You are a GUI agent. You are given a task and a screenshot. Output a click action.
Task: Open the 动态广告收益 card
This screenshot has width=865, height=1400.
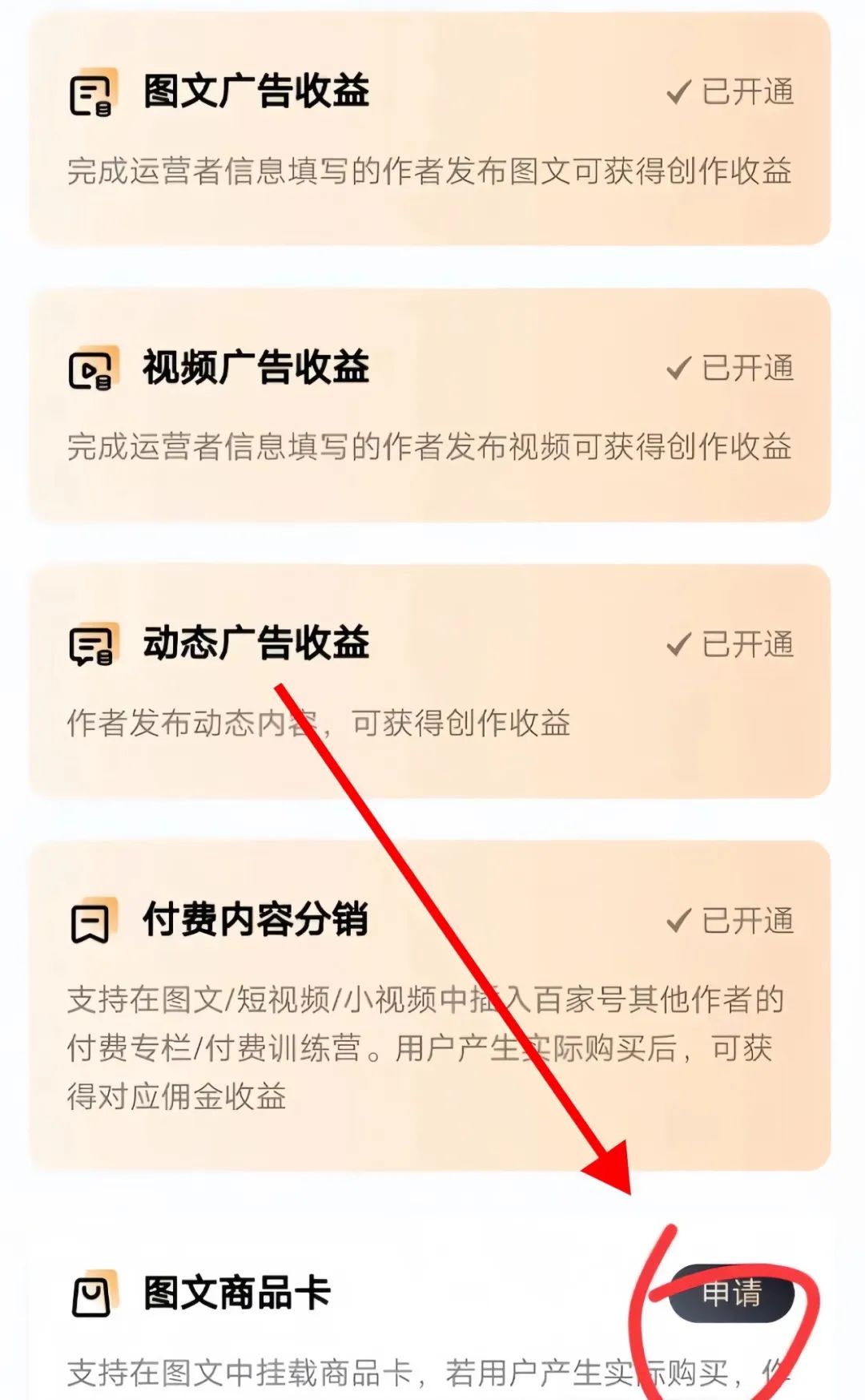430,681
